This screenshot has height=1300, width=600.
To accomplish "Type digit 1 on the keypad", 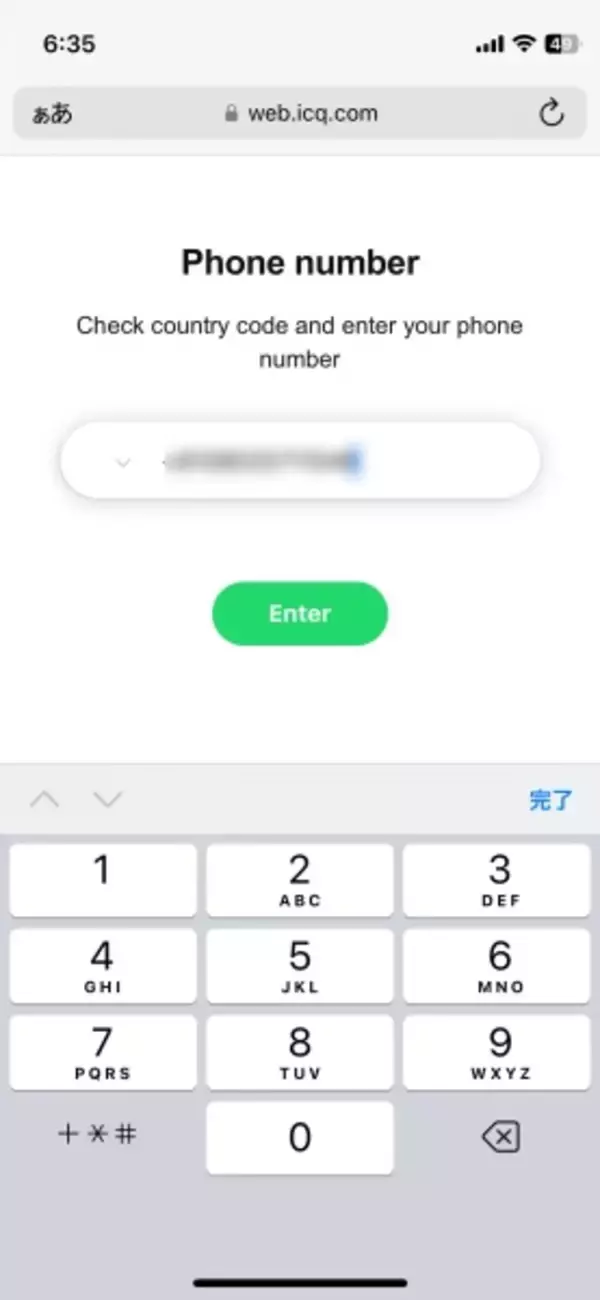I will pyautogui.click(x=102, y=880).
